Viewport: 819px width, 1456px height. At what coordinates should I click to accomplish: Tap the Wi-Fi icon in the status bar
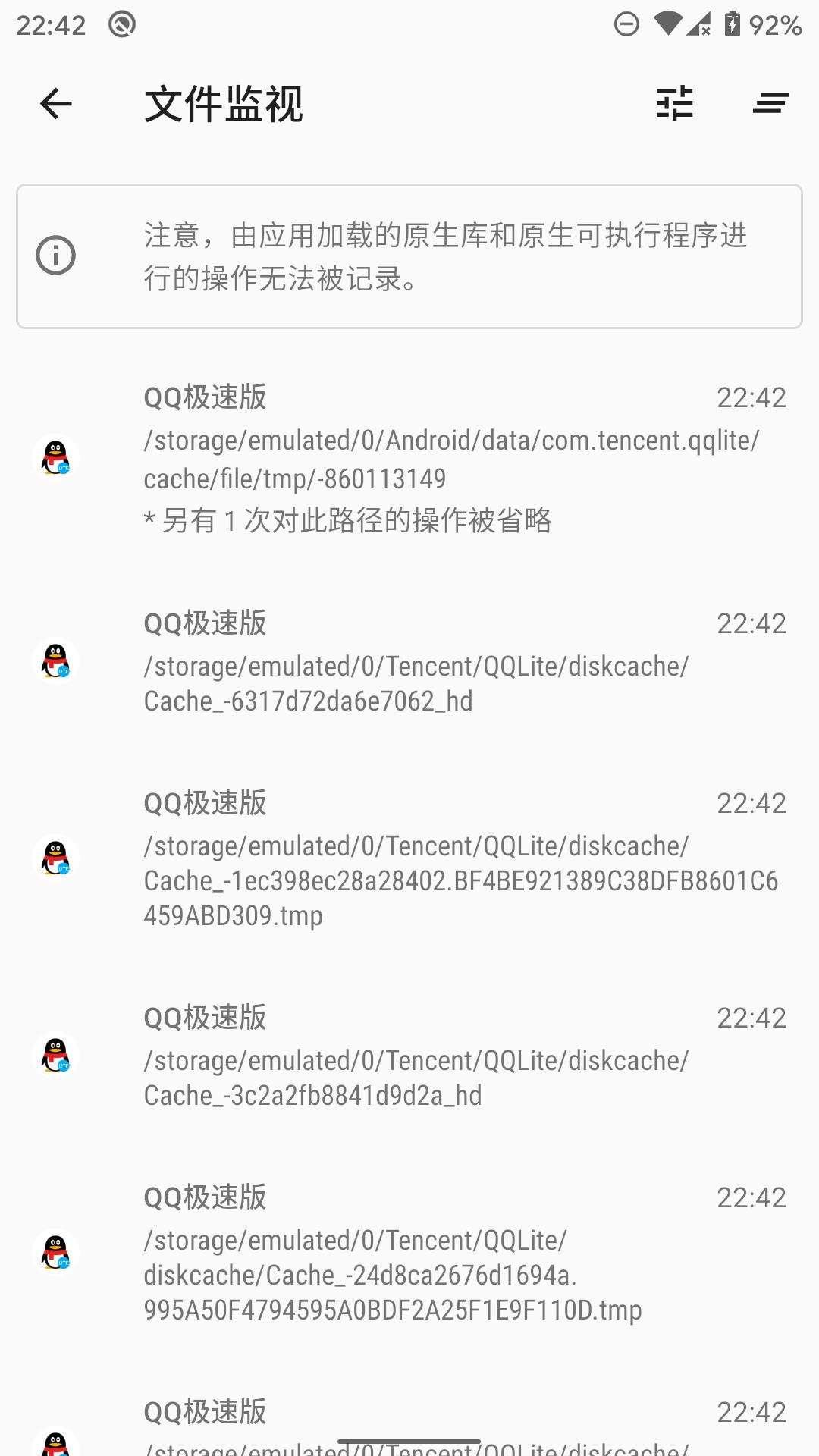coord(667,24)
